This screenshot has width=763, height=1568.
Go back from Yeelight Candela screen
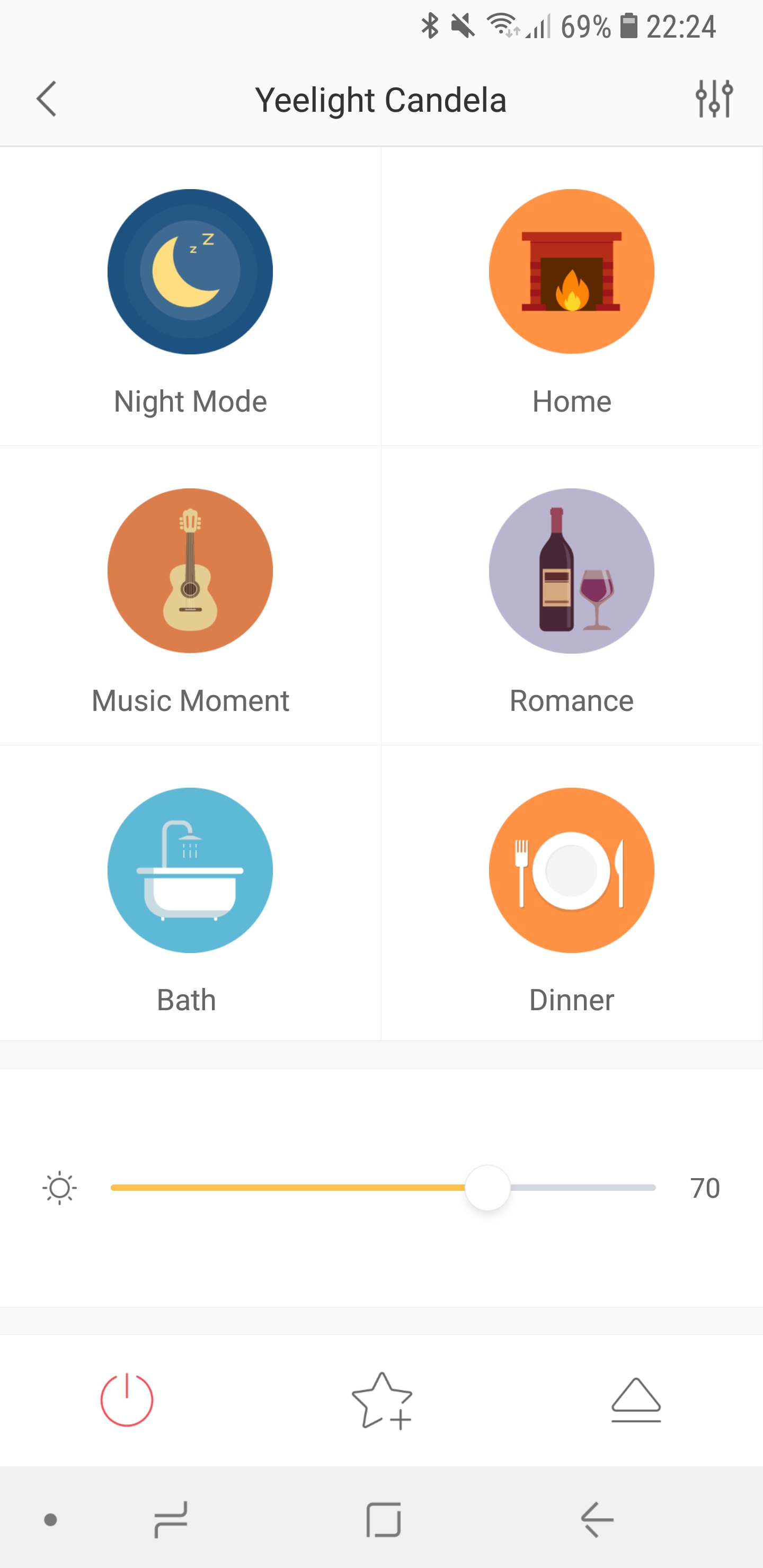[x=46, y=99]
